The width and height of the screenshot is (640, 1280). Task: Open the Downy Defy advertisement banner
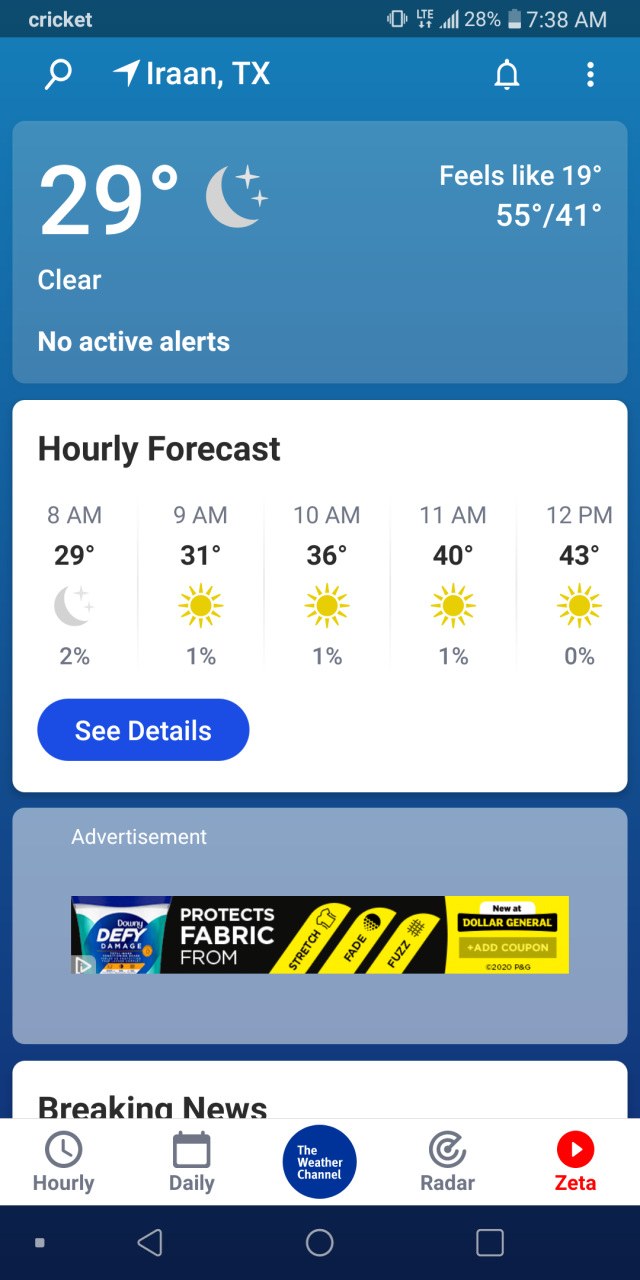point(320,935)
